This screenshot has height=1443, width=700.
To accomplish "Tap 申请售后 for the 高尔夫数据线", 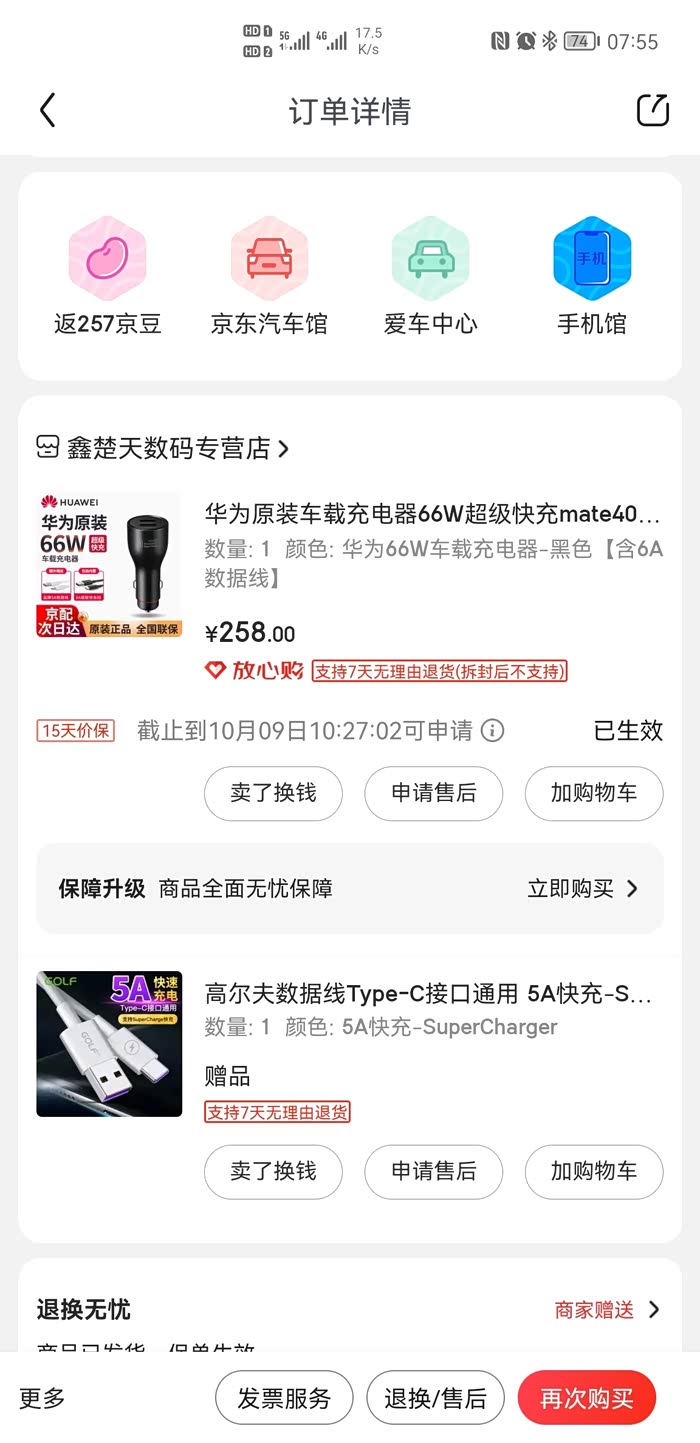I will pyautogui.click(x=433, y=1171).
